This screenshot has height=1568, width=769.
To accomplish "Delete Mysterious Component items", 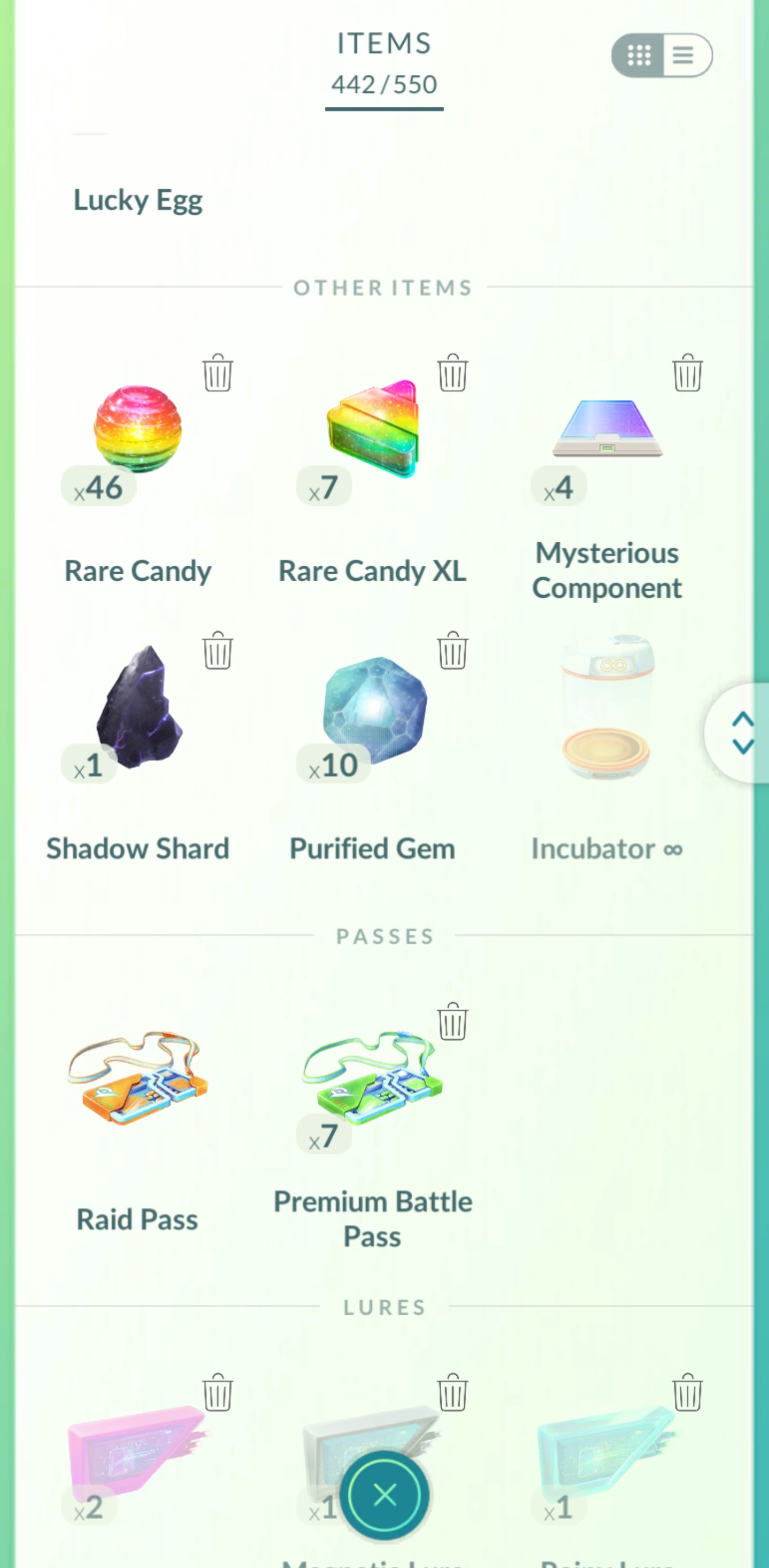I will click(687, 372).
